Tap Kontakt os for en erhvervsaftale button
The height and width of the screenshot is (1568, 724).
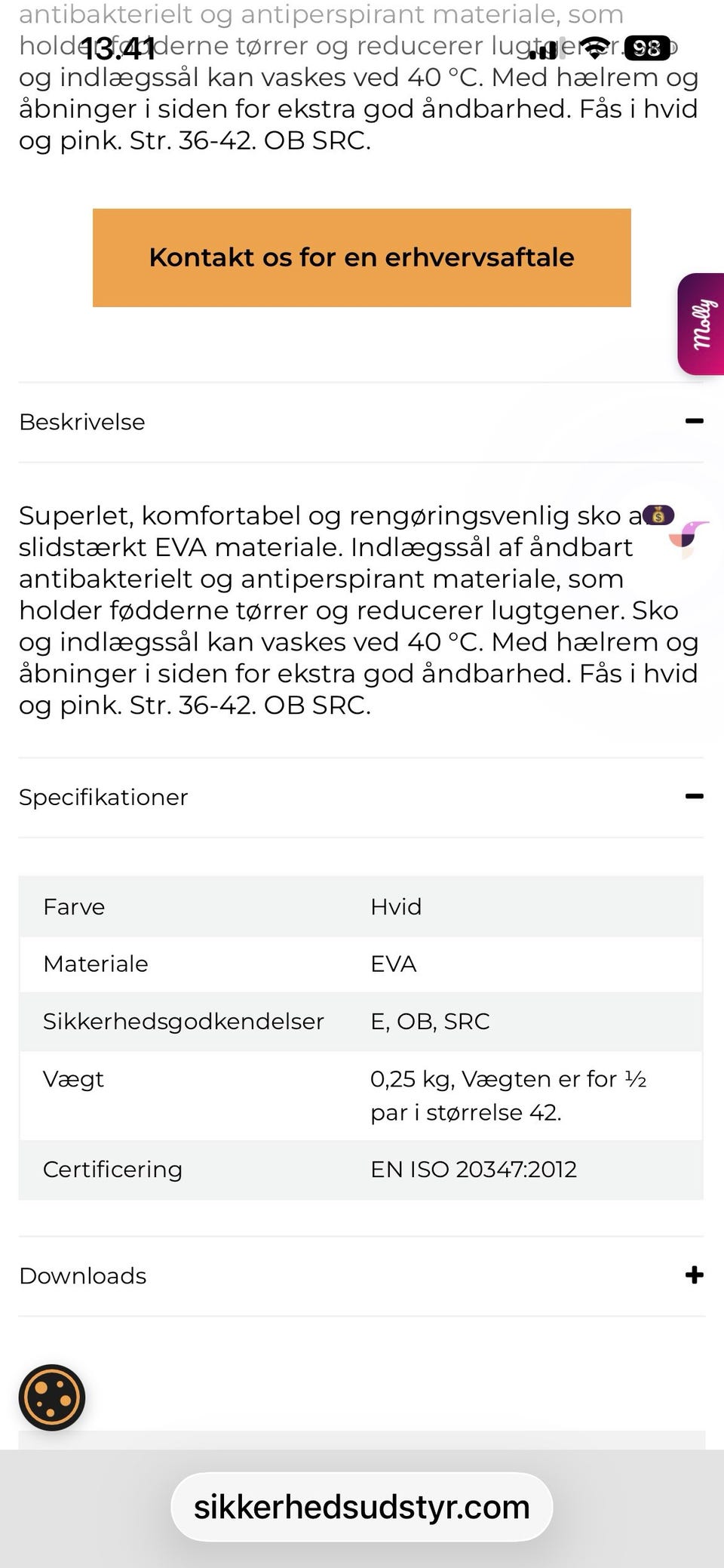pyautogui.click(x=362, y=257)
